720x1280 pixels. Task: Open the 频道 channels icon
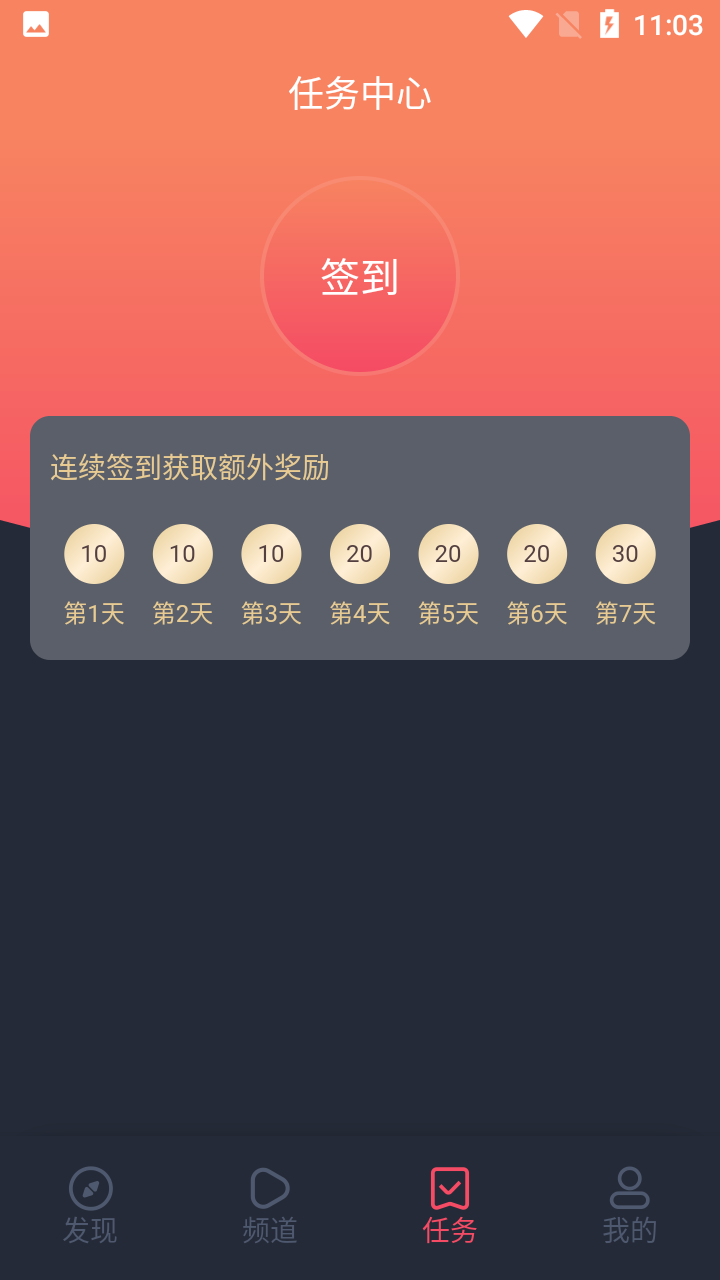(x=268, y=1190)
